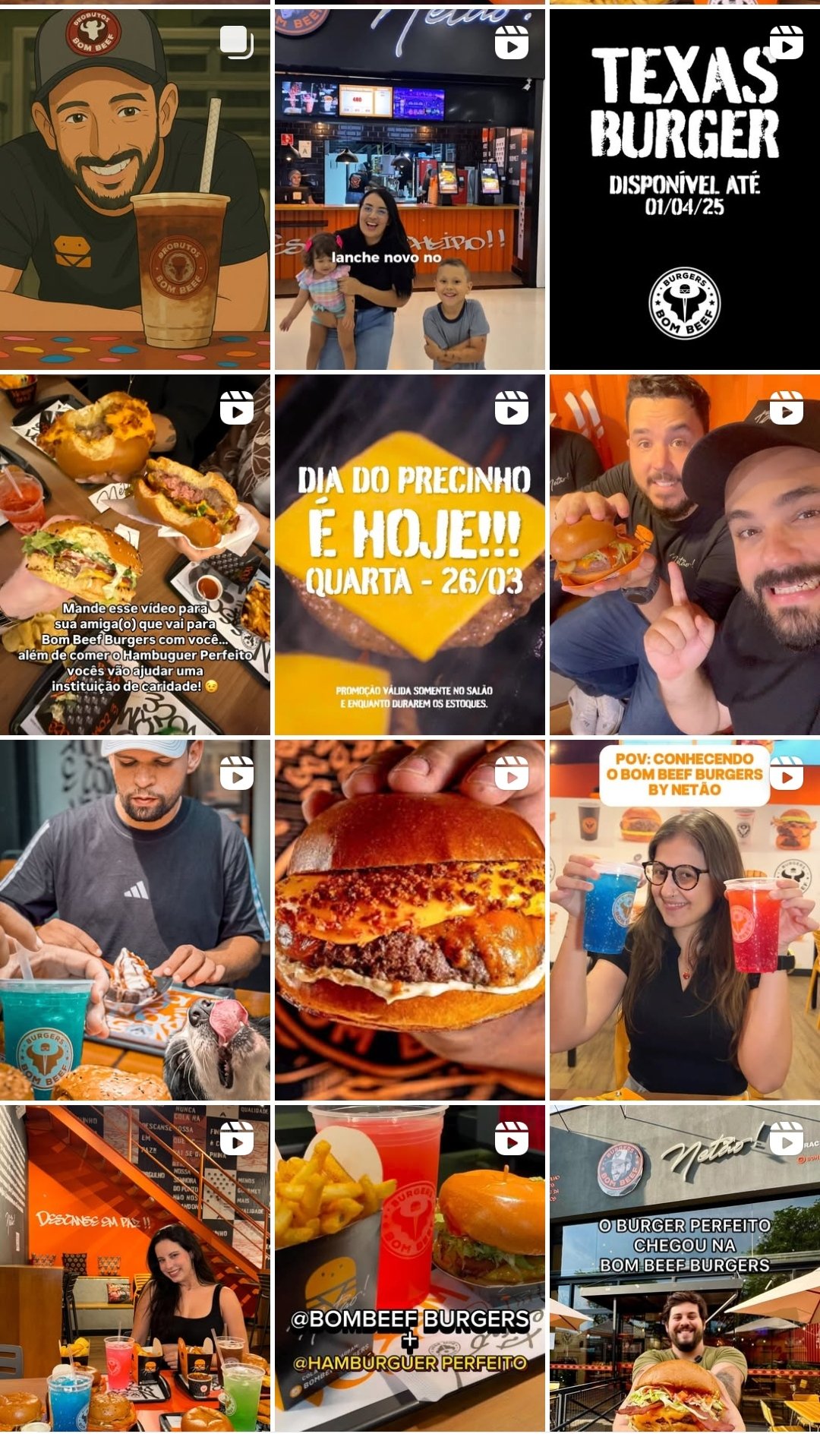
Task: Open the 'Mande esse vídeo para' burger reel
Action: [134, 554]
